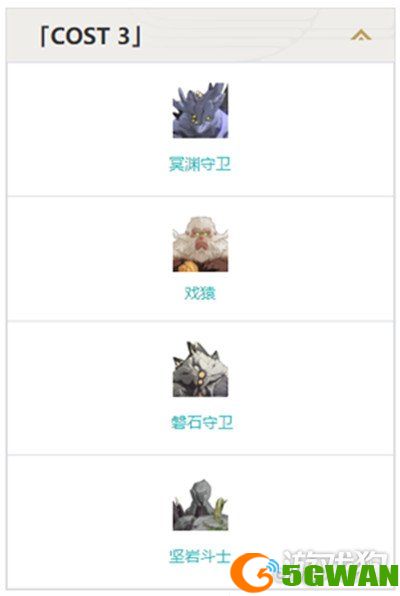Open the 冥渊守卫 link

200,164
